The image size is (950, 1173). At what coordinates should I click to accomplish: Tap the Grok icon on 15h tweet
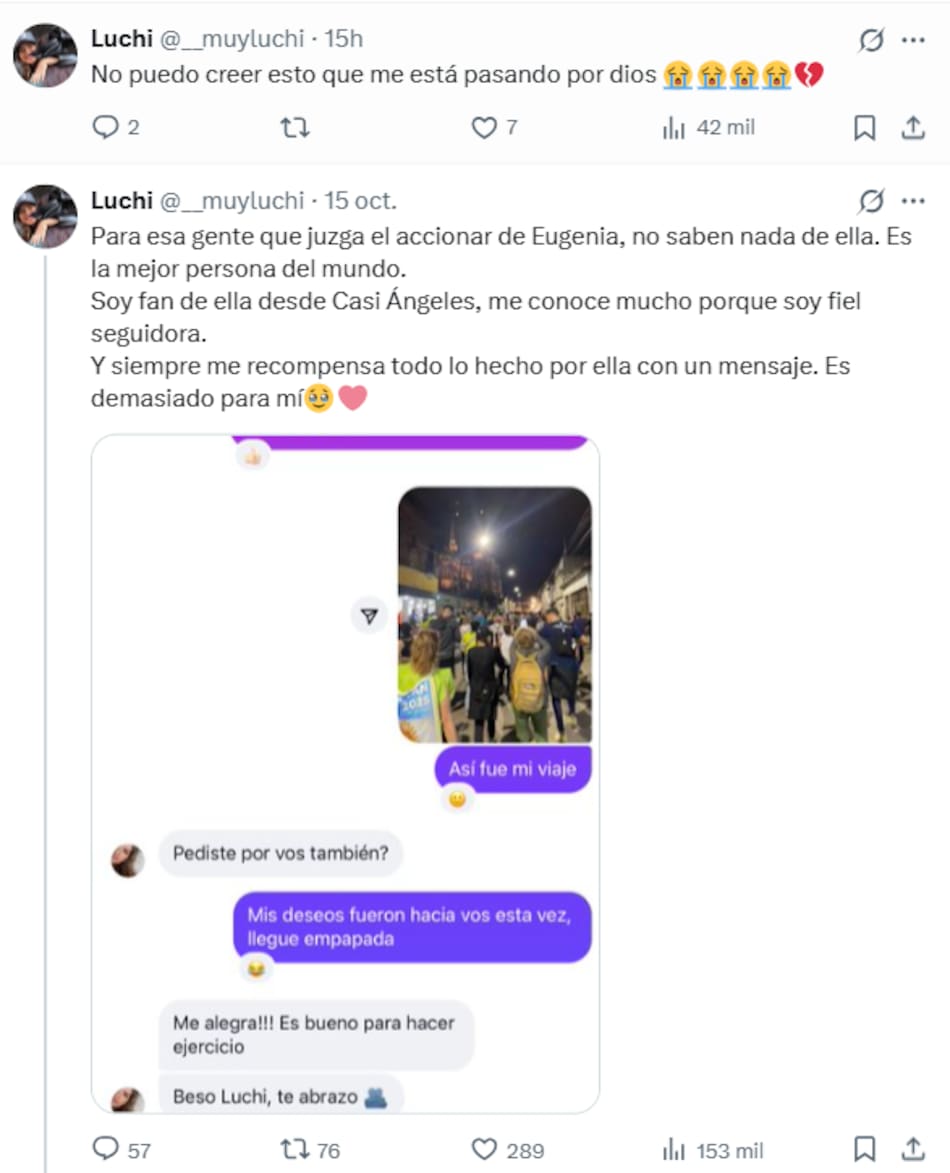[871, 40]
